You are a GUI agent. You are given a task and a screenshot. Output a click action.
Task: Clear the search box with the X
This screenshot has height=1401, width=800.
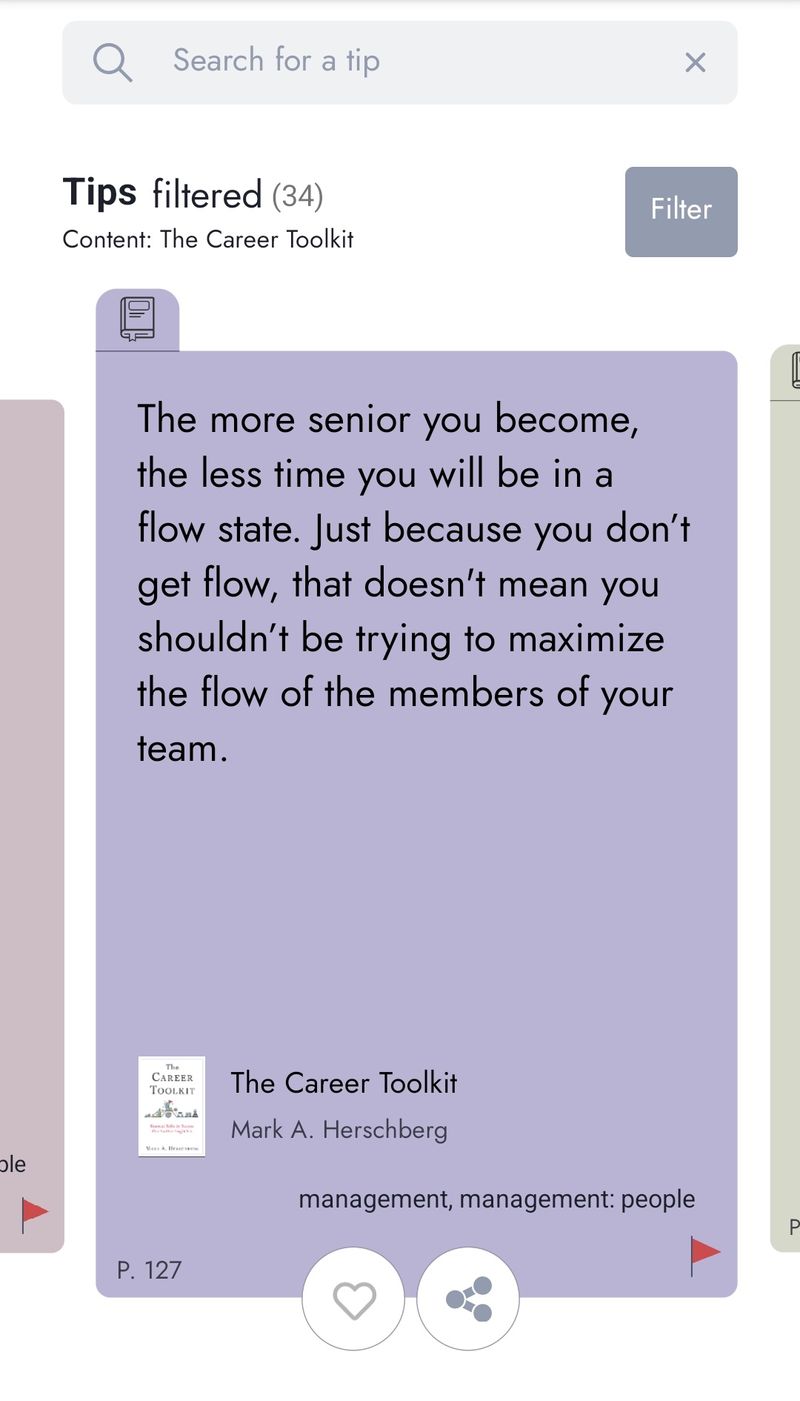coord(695,63)
